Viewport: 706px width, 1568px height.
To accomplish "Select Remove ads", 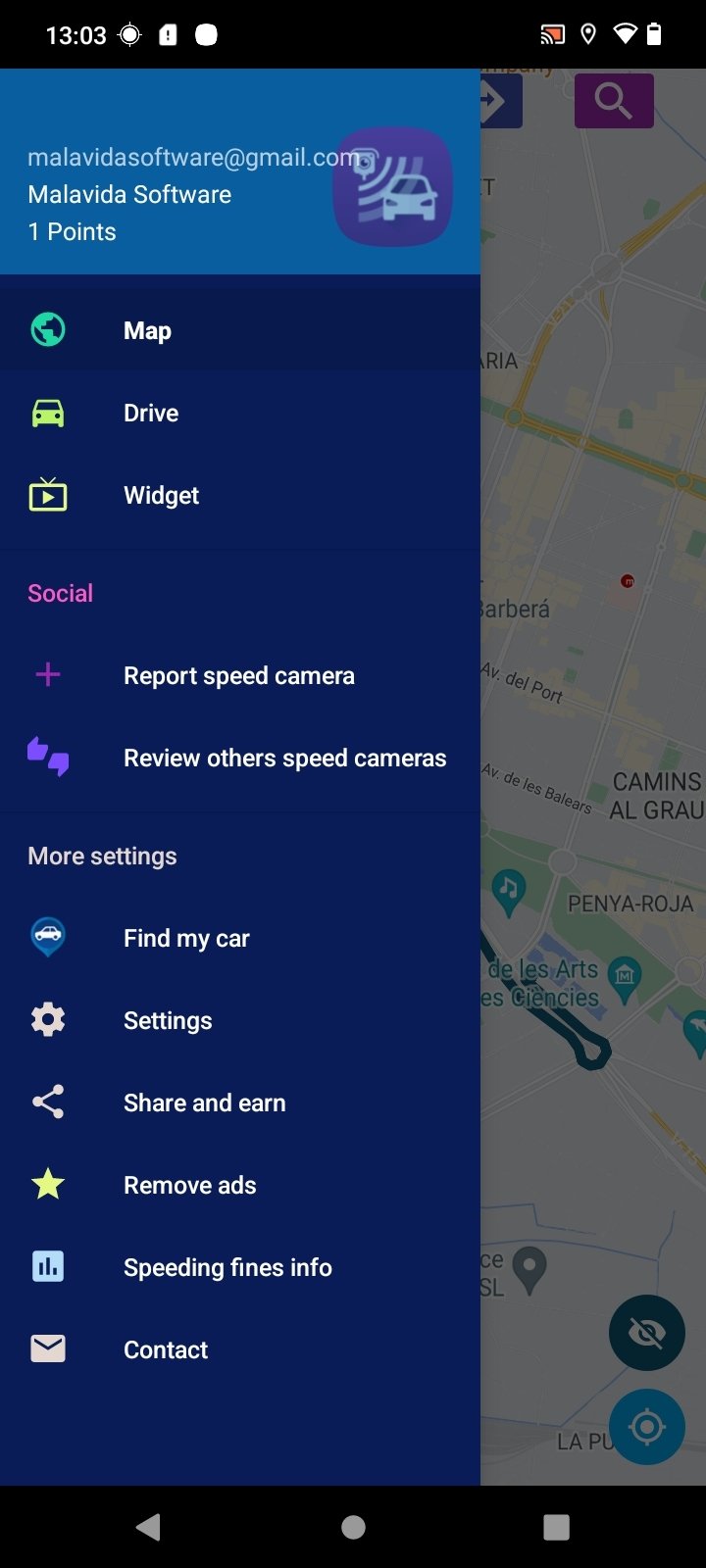I will click(240, 1185).
